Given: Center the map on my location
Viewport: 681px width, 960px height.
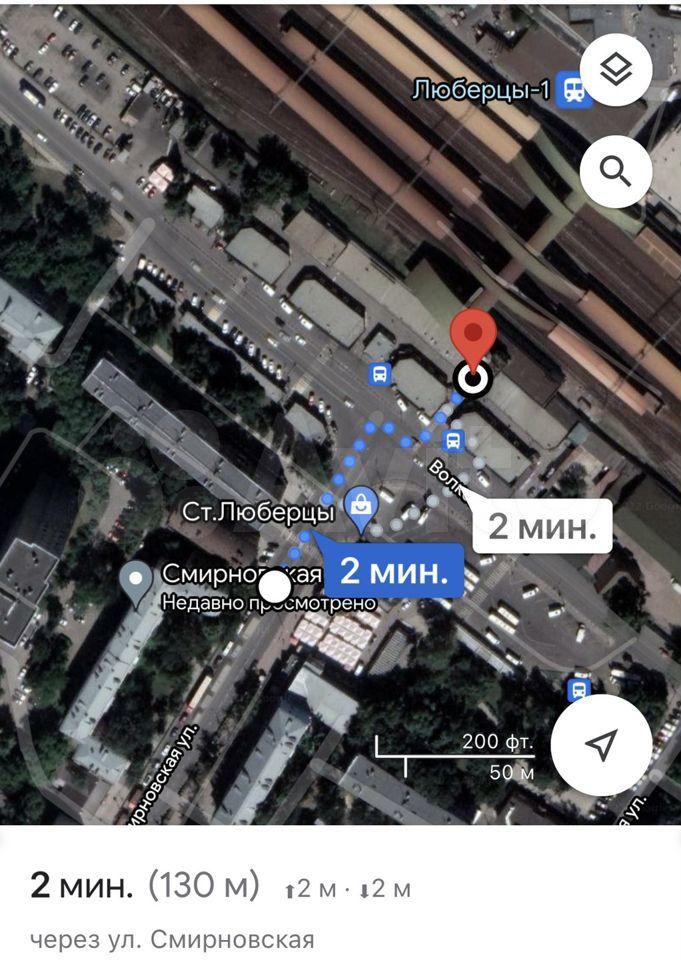Looking at the screenshot, I should [601, 743].
